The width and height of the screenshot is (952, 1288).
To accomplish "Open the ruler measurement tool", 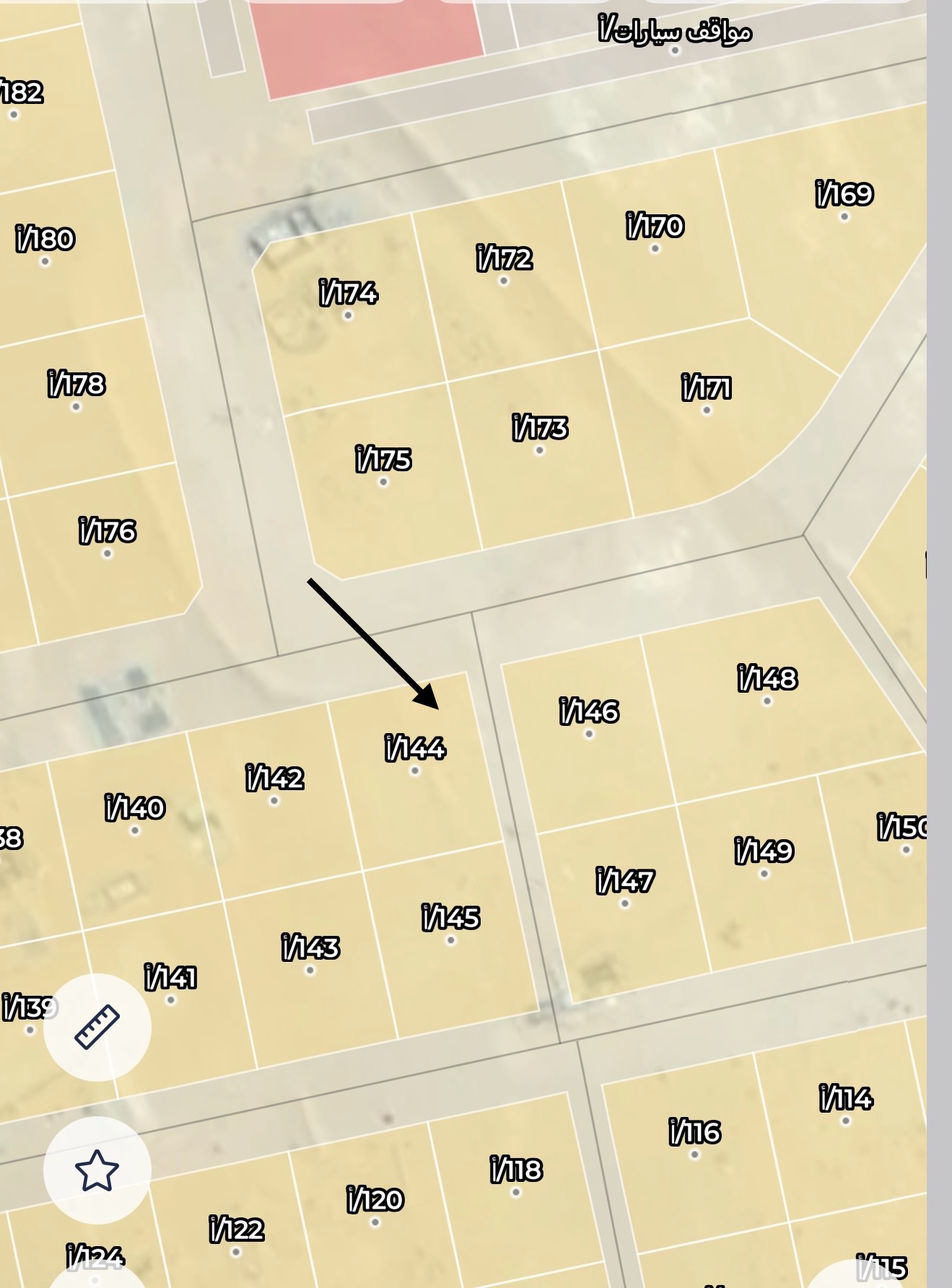I will pos(97,1027).
